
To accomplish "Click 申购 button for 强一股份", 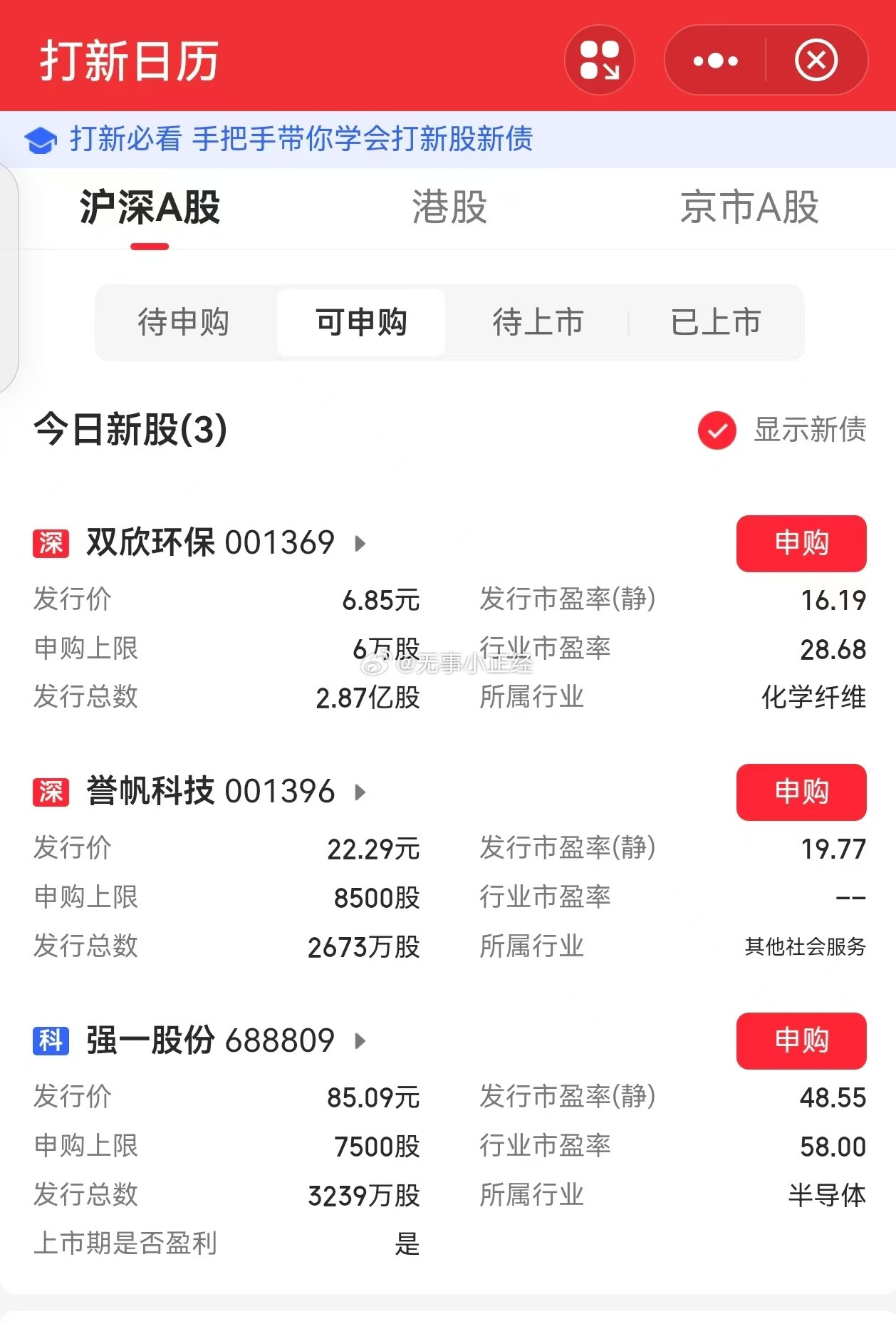I will coord(801,1041).
